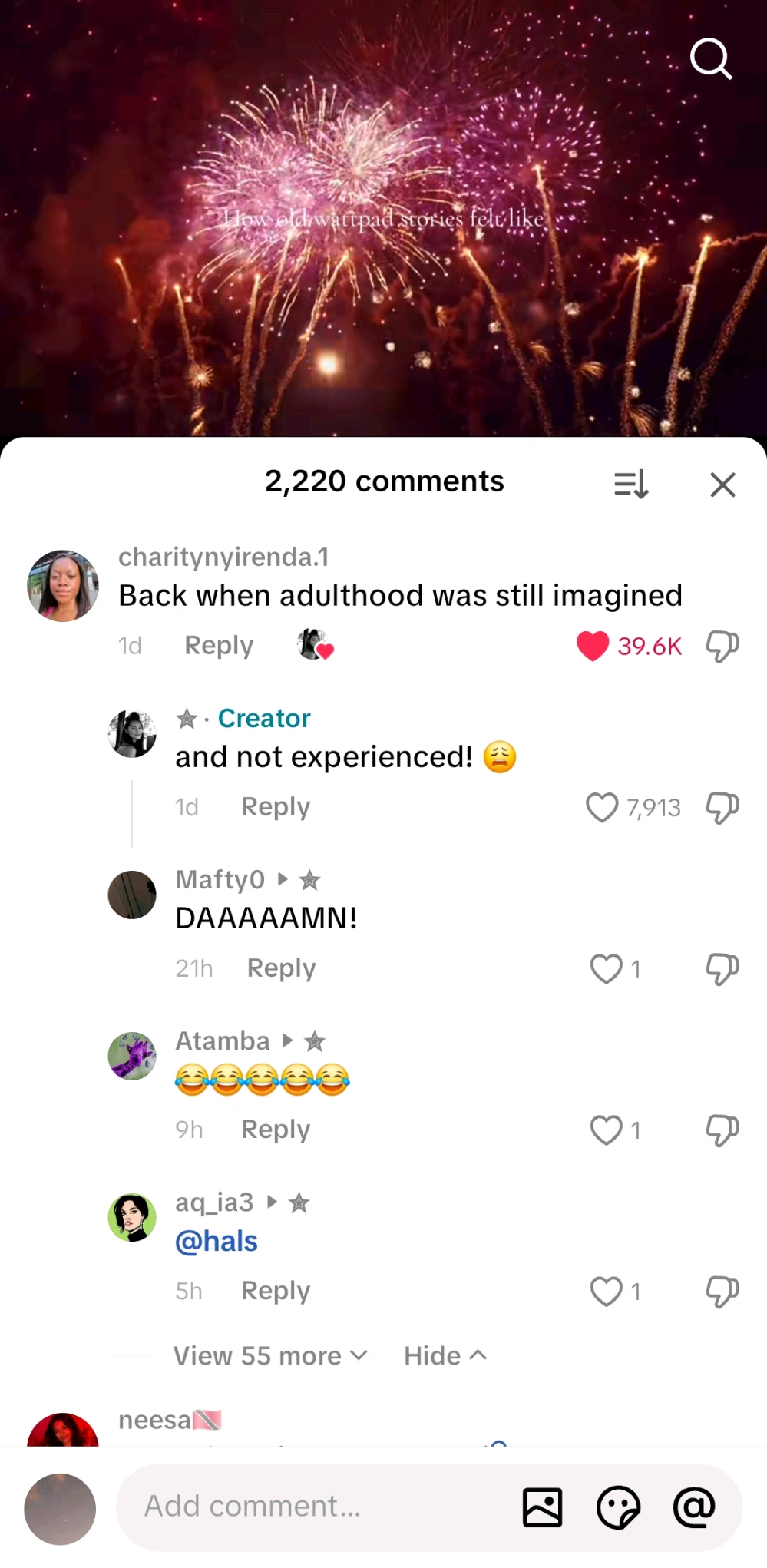Like aq_ia3's comment
767x1568 pixels.
pyautogui.click(x=606, y=1291)
